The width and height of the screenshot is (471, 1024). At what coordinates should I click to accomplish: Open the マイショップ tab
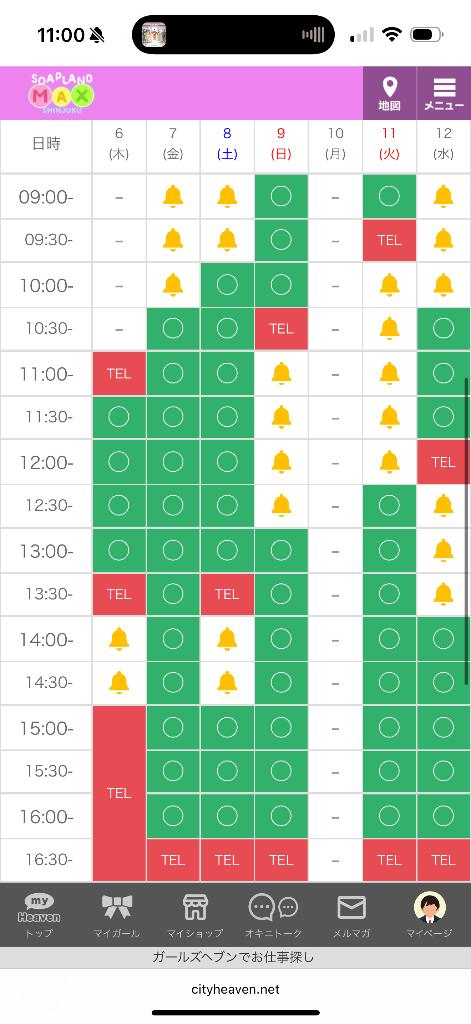pyautogui.click(x=195, y=915)
